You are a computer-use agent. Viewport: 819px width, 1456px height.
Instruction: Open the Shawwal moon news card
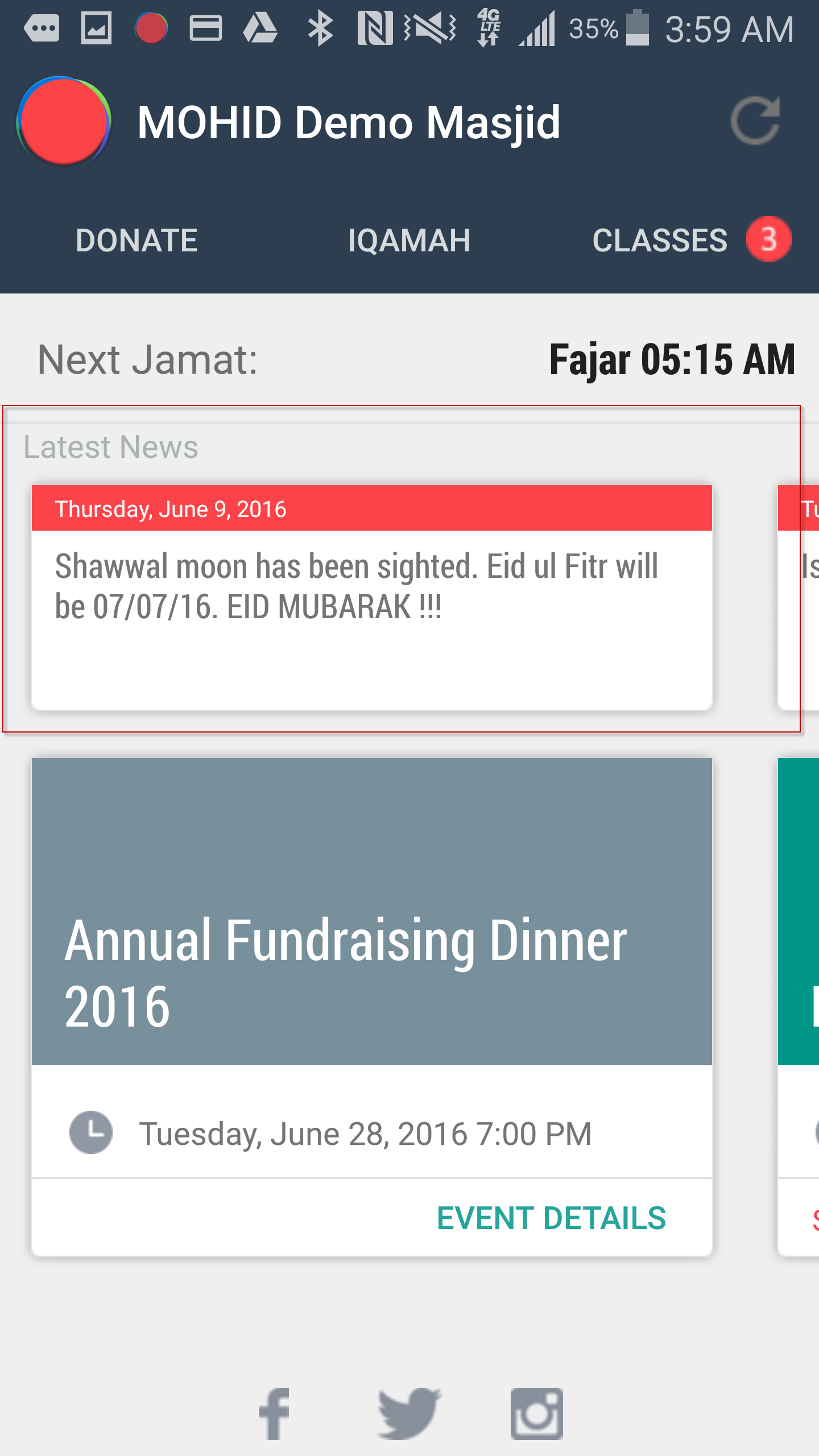coord(372,597)
